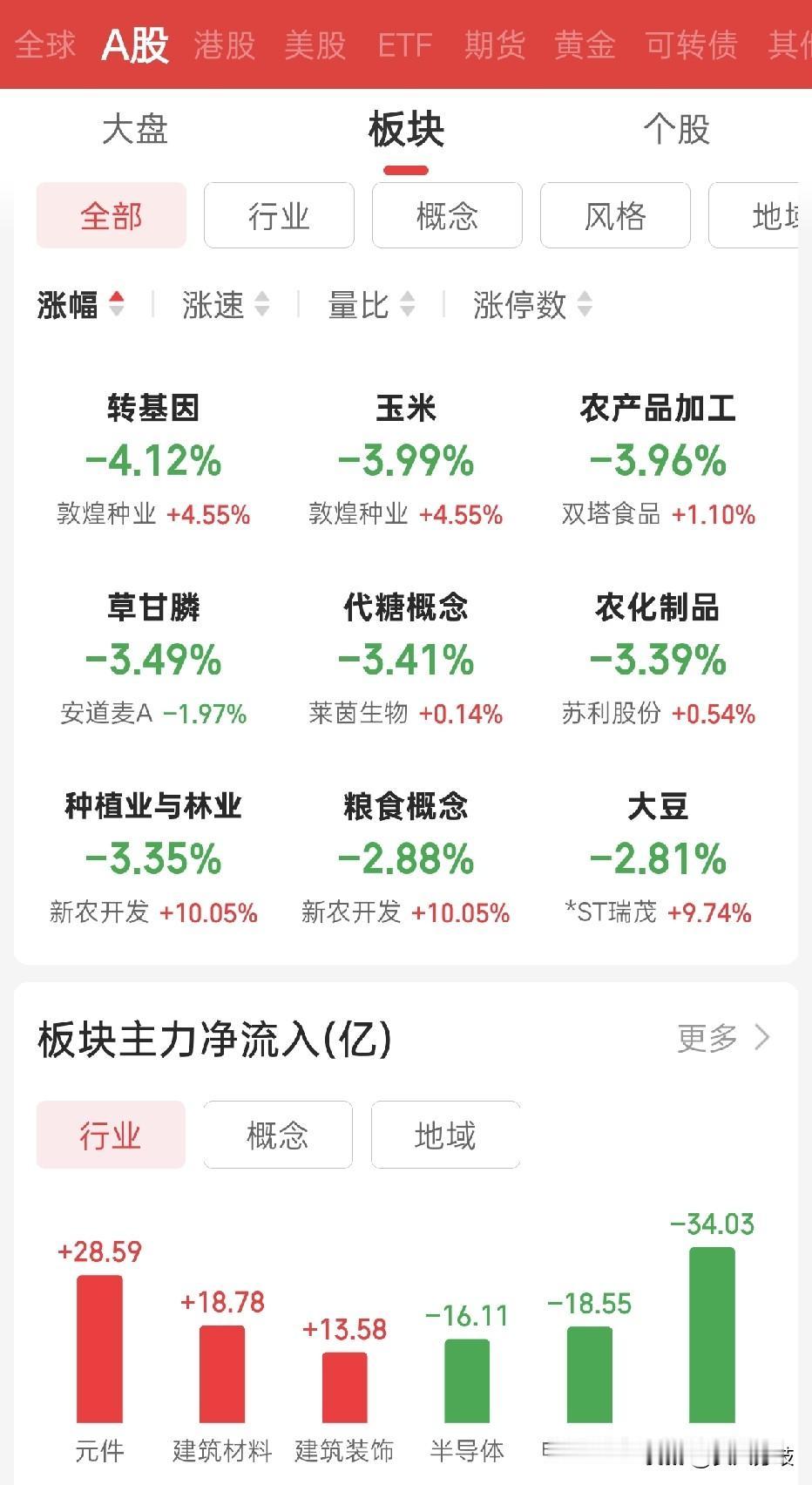Open the 玉米 sector card
The height and width of the screenshot is (1485, 812).
pos(406,459)
